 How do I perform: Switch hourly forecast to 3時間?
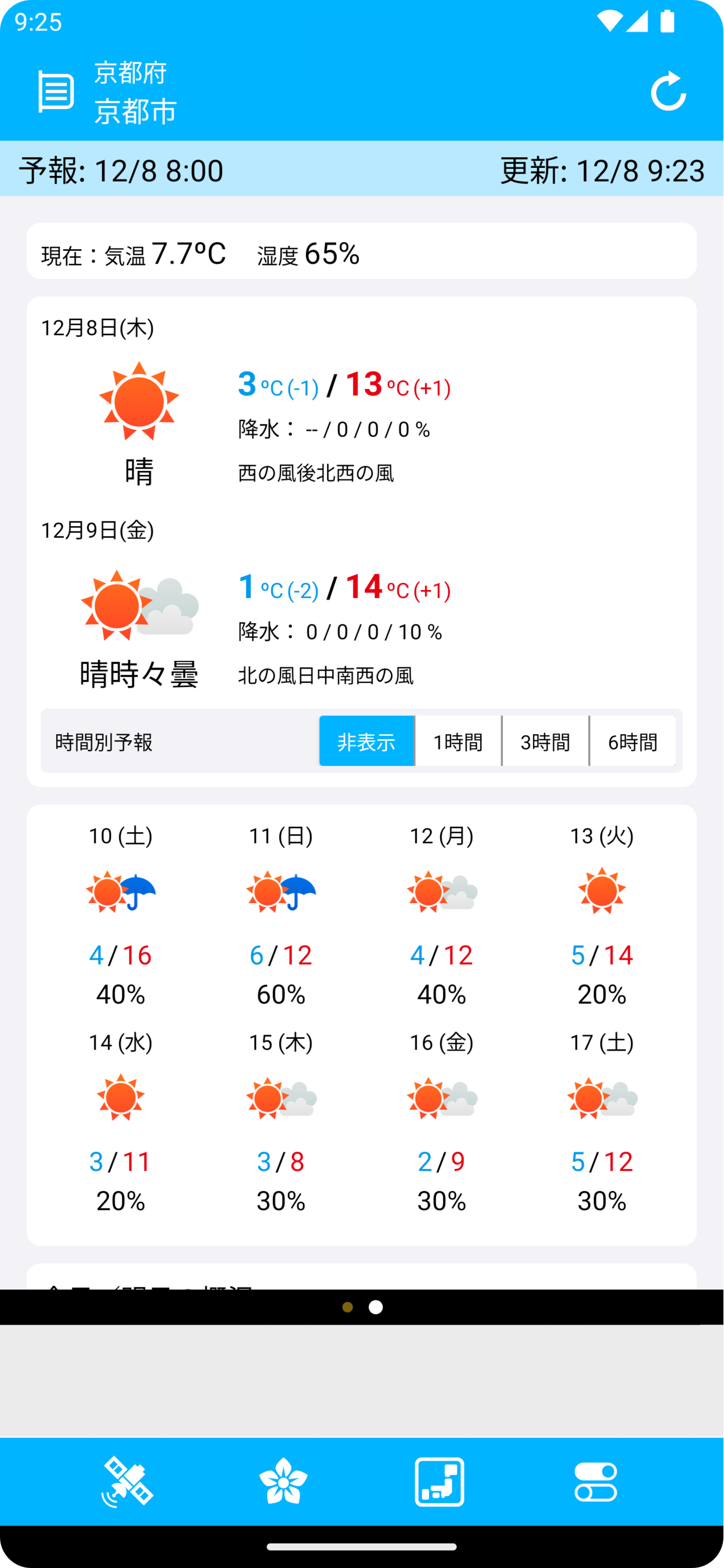coord(546,742)
